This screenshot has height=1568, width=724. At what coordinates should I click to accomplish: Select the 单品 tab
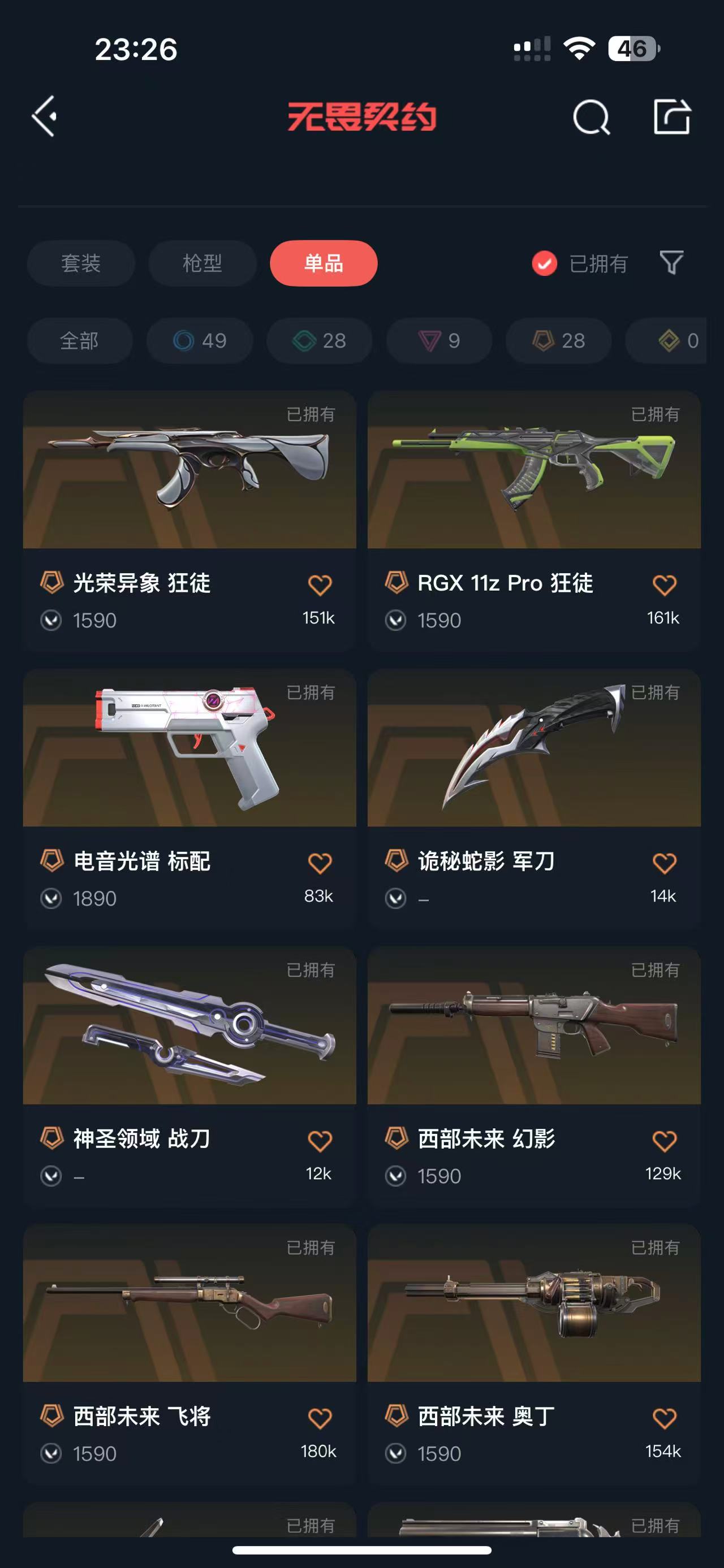pyautogui.click(x=324, y=263)
